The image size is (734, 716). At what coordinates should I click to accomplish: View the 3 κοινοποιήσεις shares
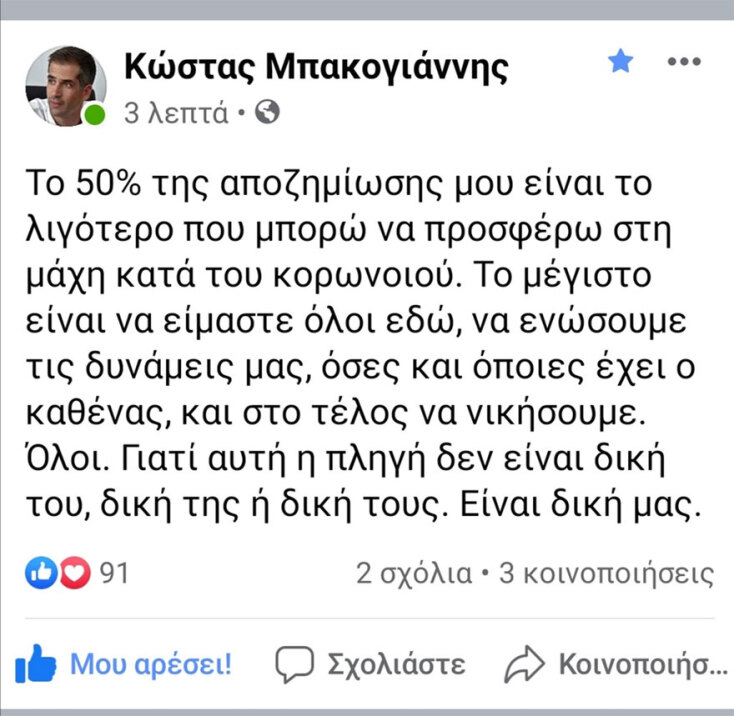tap(606, 575)
